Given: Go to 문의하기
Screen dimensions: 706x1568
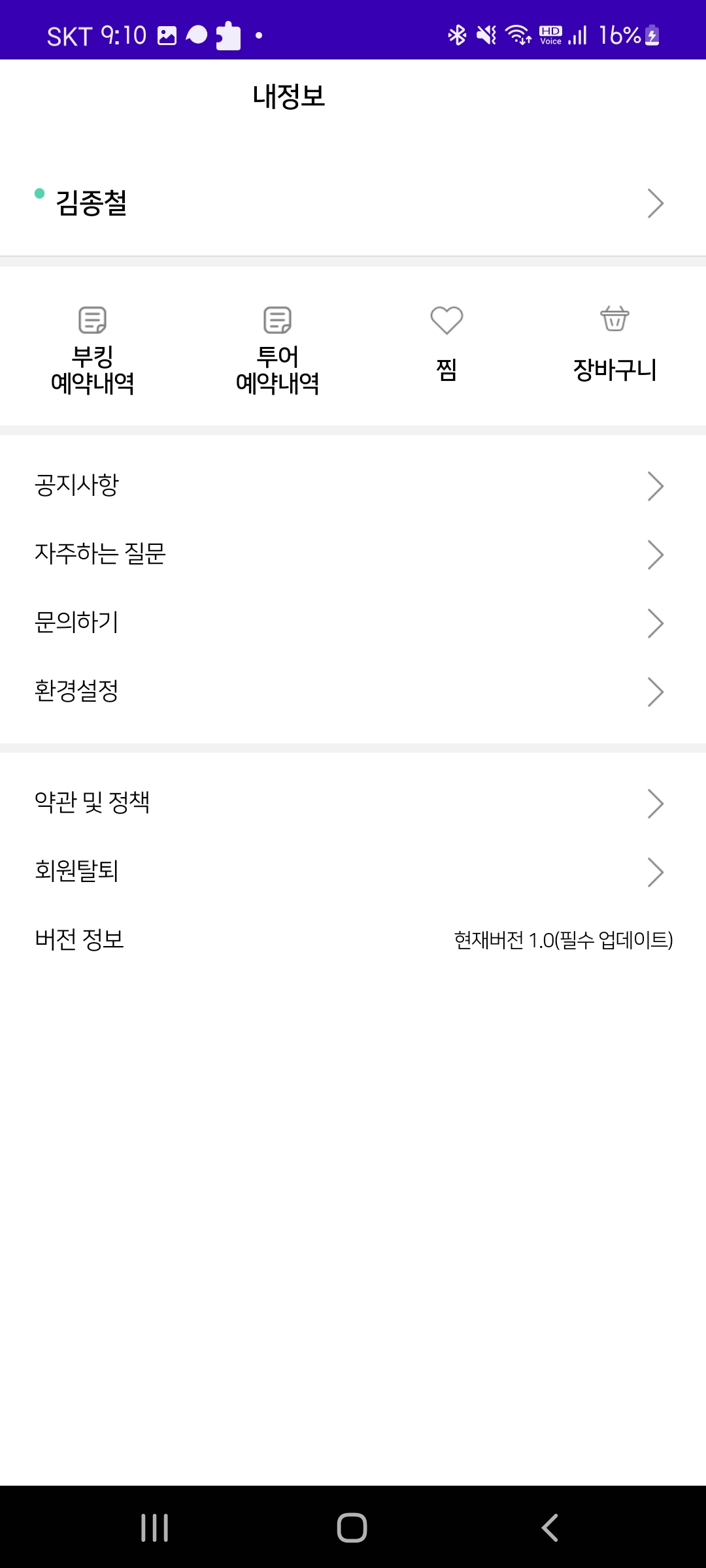Looking at the screenshot, I should (x=353, y=623).
